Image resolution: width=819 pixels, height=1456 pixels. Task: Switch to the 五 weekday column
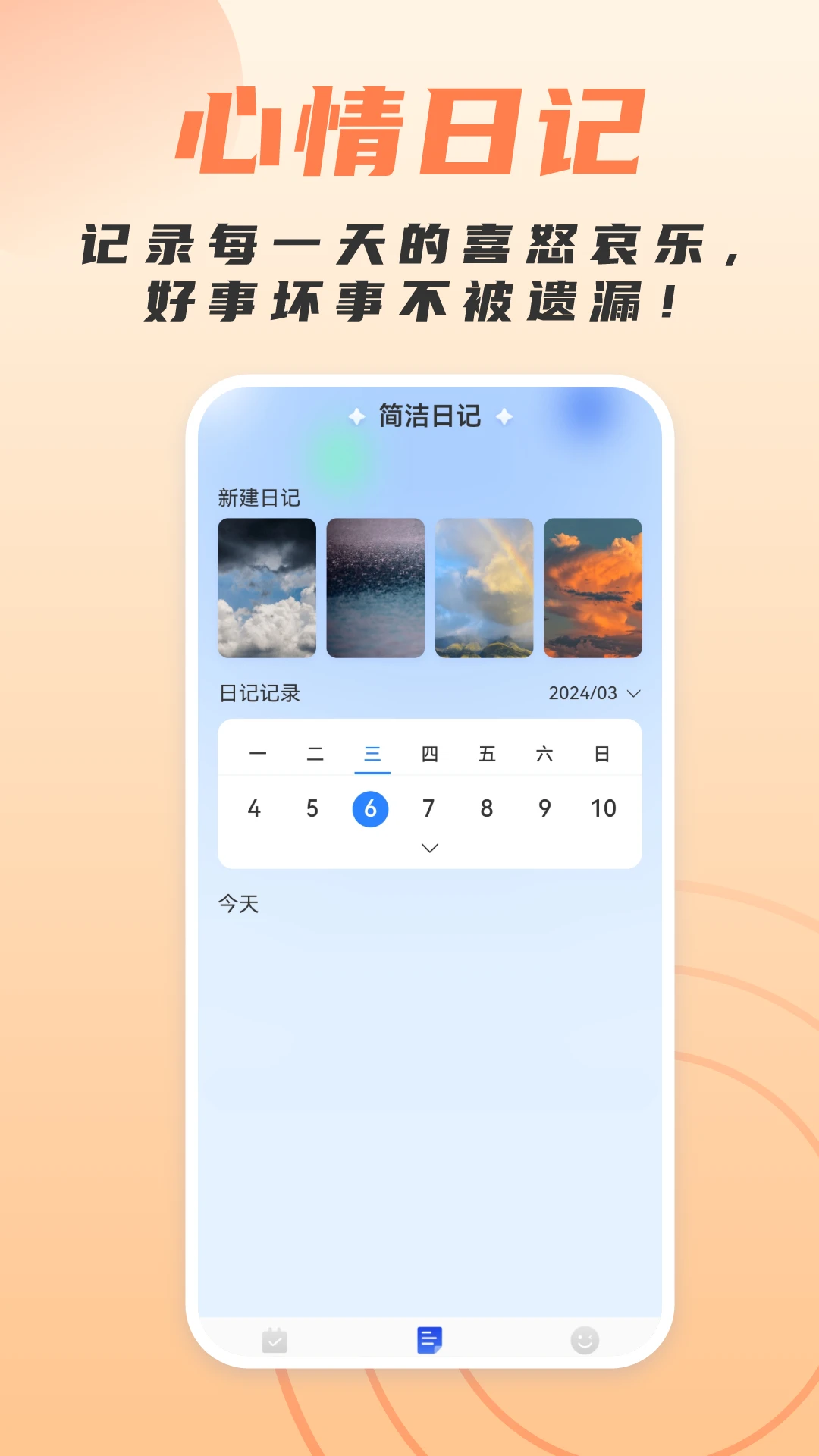[x=488, y=754]
